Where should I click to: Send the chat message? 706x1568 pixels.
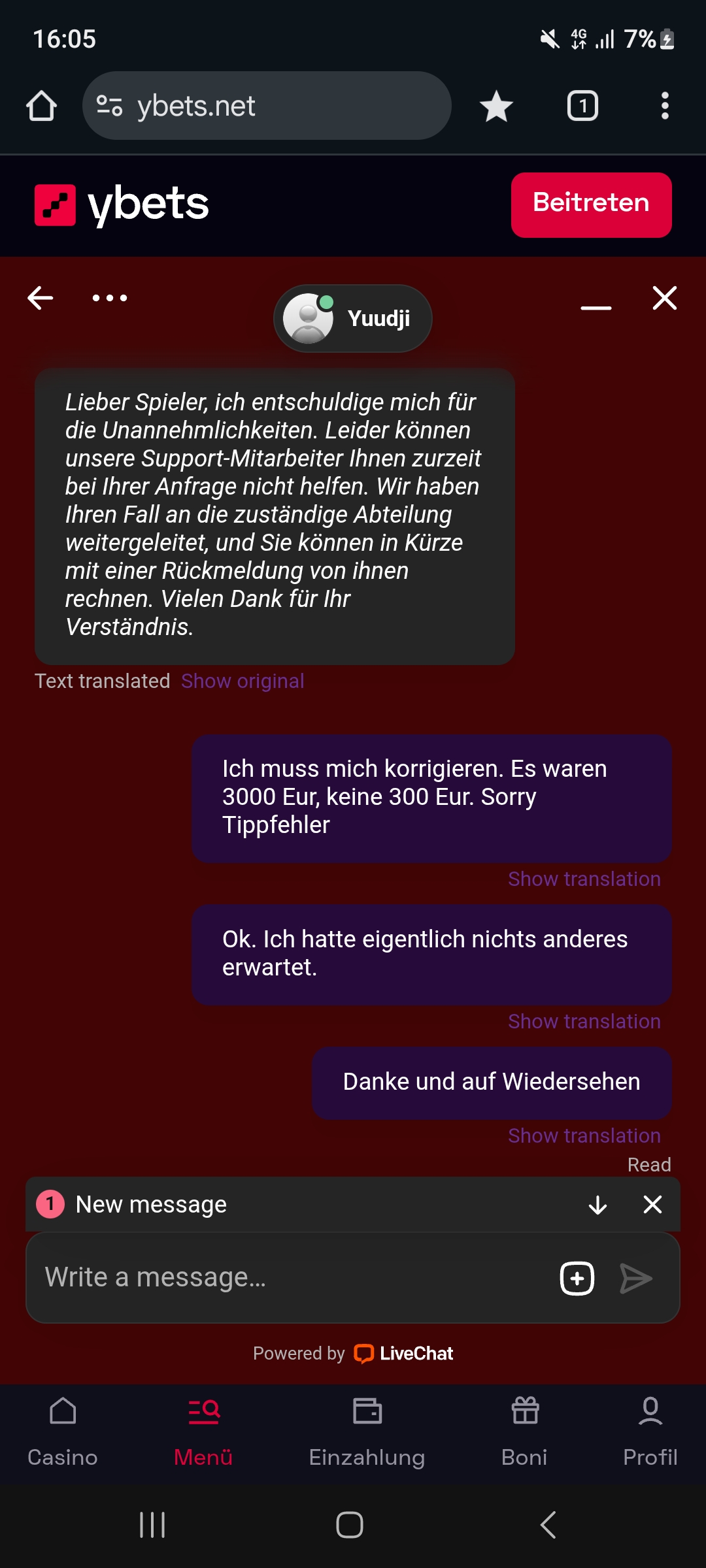click(635, 1278)
